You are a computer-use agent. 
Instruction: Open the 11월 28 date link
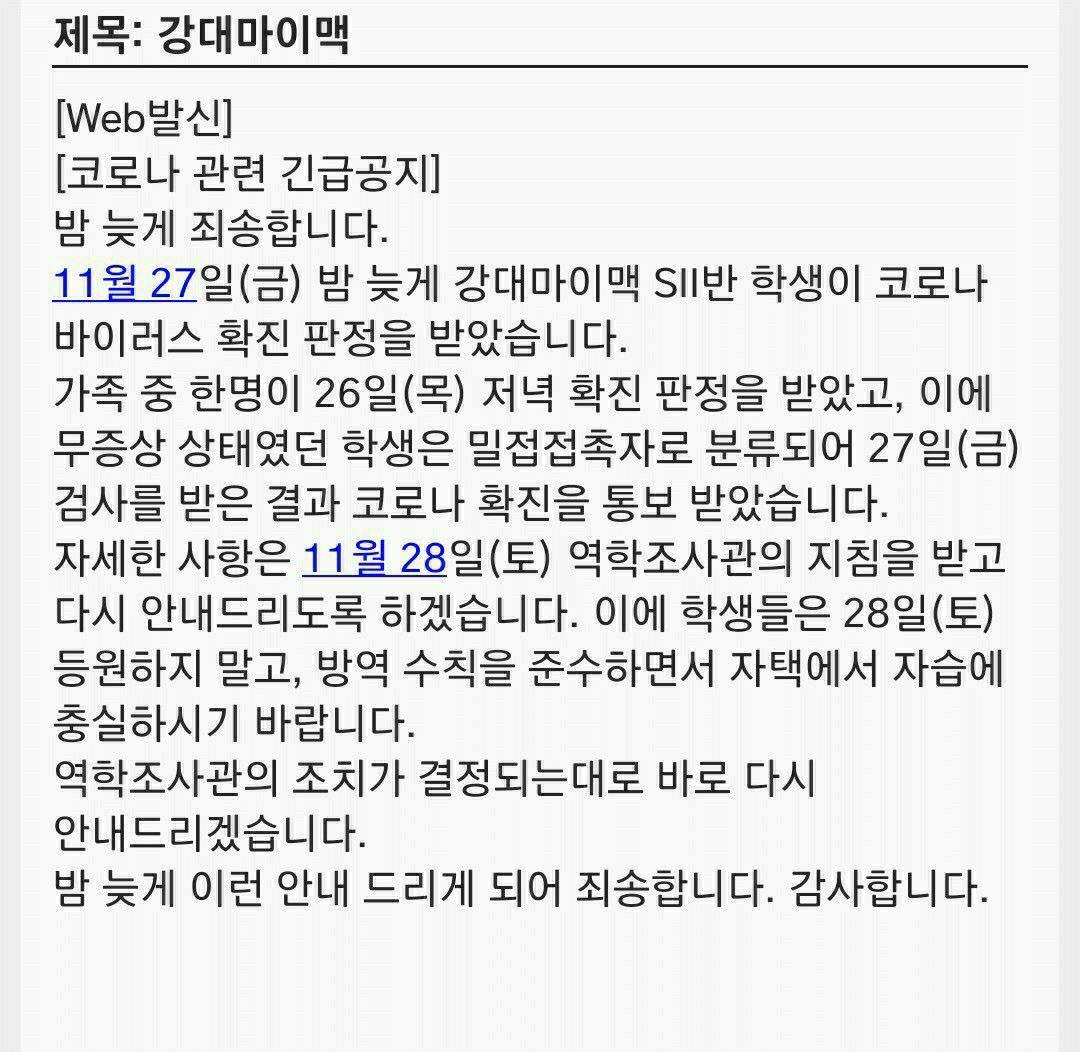point(374,559)
